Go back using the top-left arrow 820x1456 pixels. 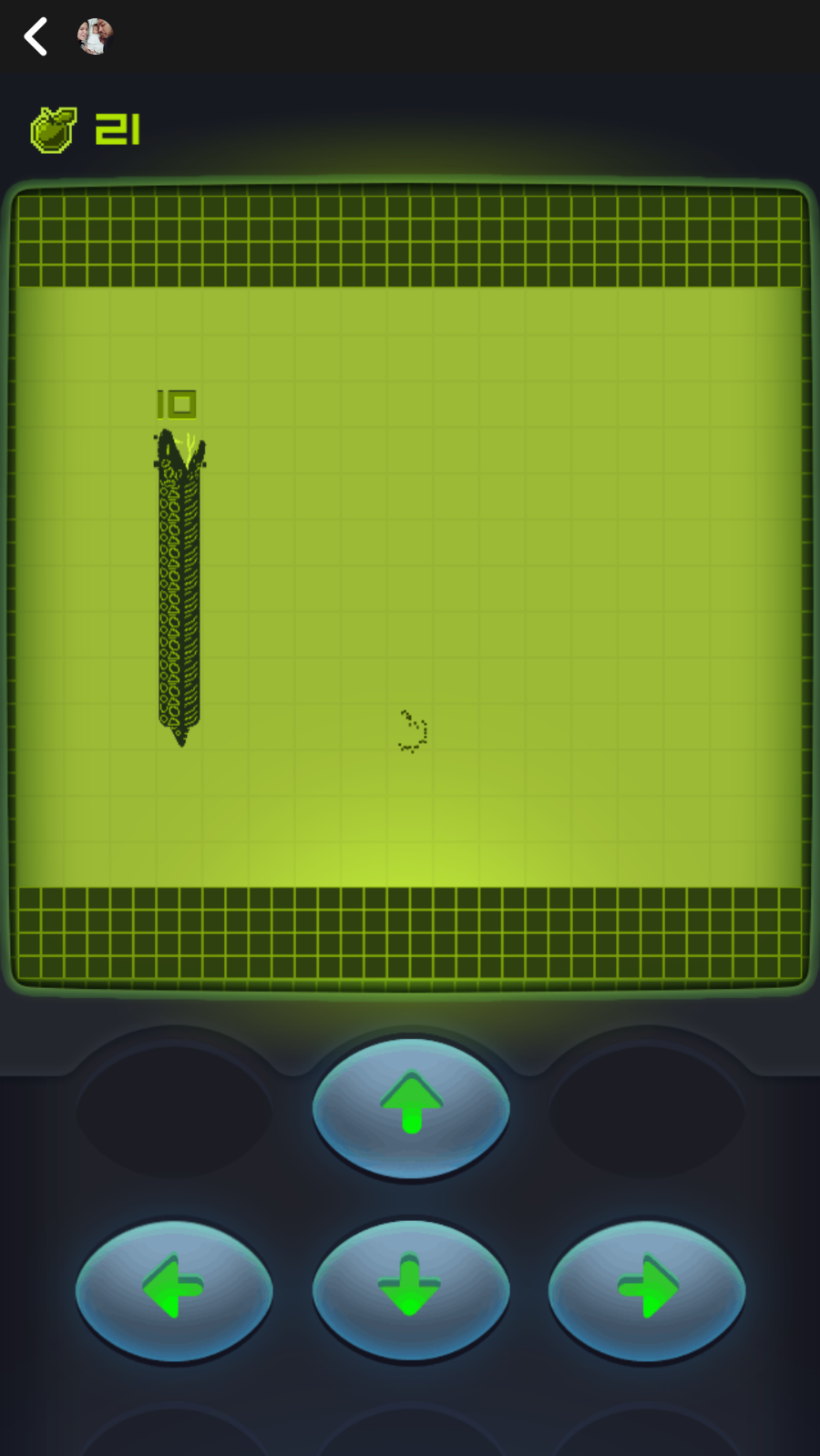point(36,36)
